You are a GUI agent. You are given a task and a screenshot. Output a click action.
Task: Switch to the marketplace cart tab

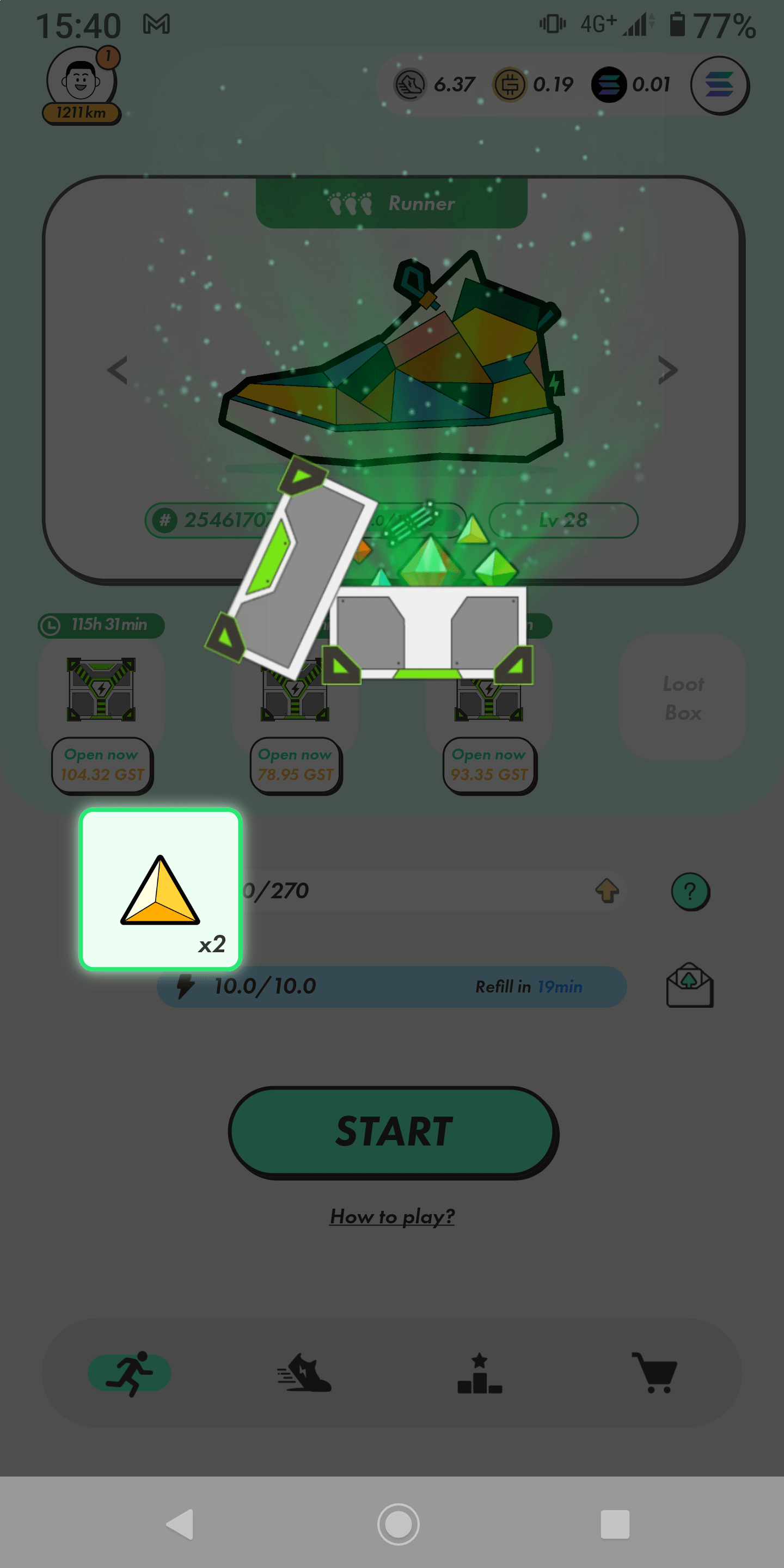655,1373
